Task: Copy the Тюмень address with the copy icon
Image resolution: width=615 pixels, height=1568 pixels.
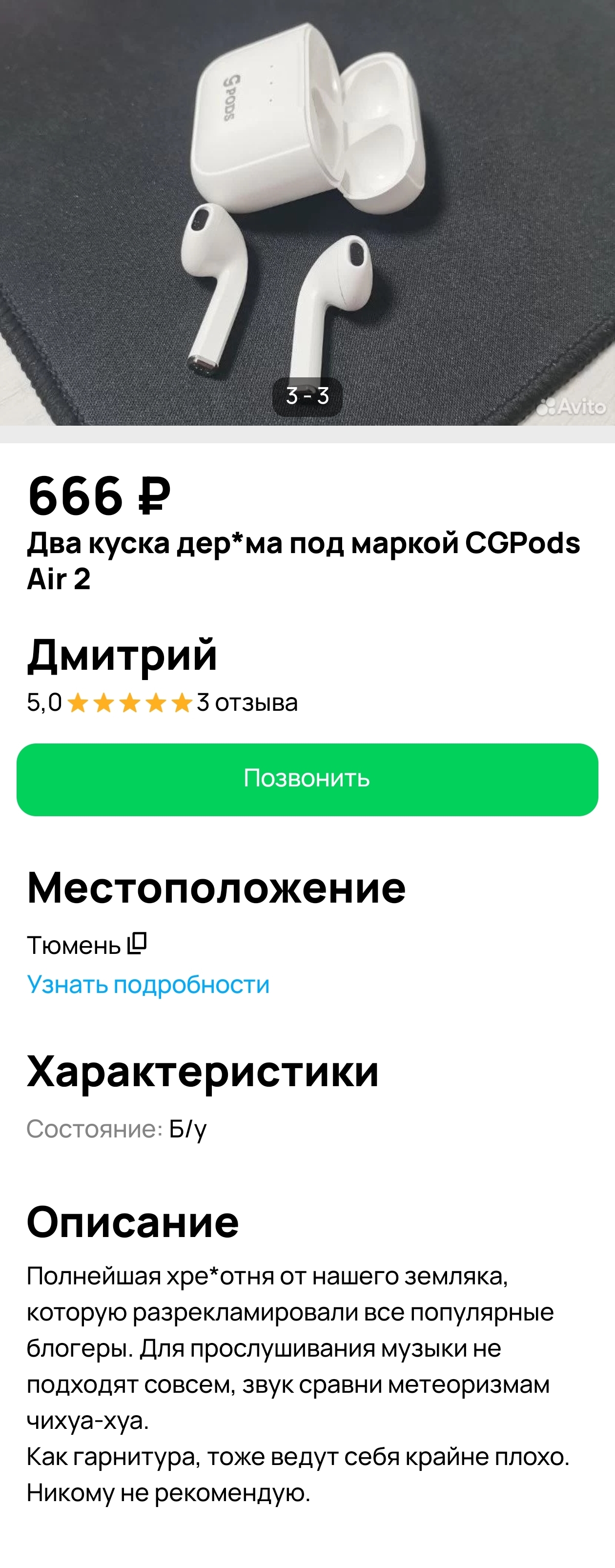Action: [137, 944]
